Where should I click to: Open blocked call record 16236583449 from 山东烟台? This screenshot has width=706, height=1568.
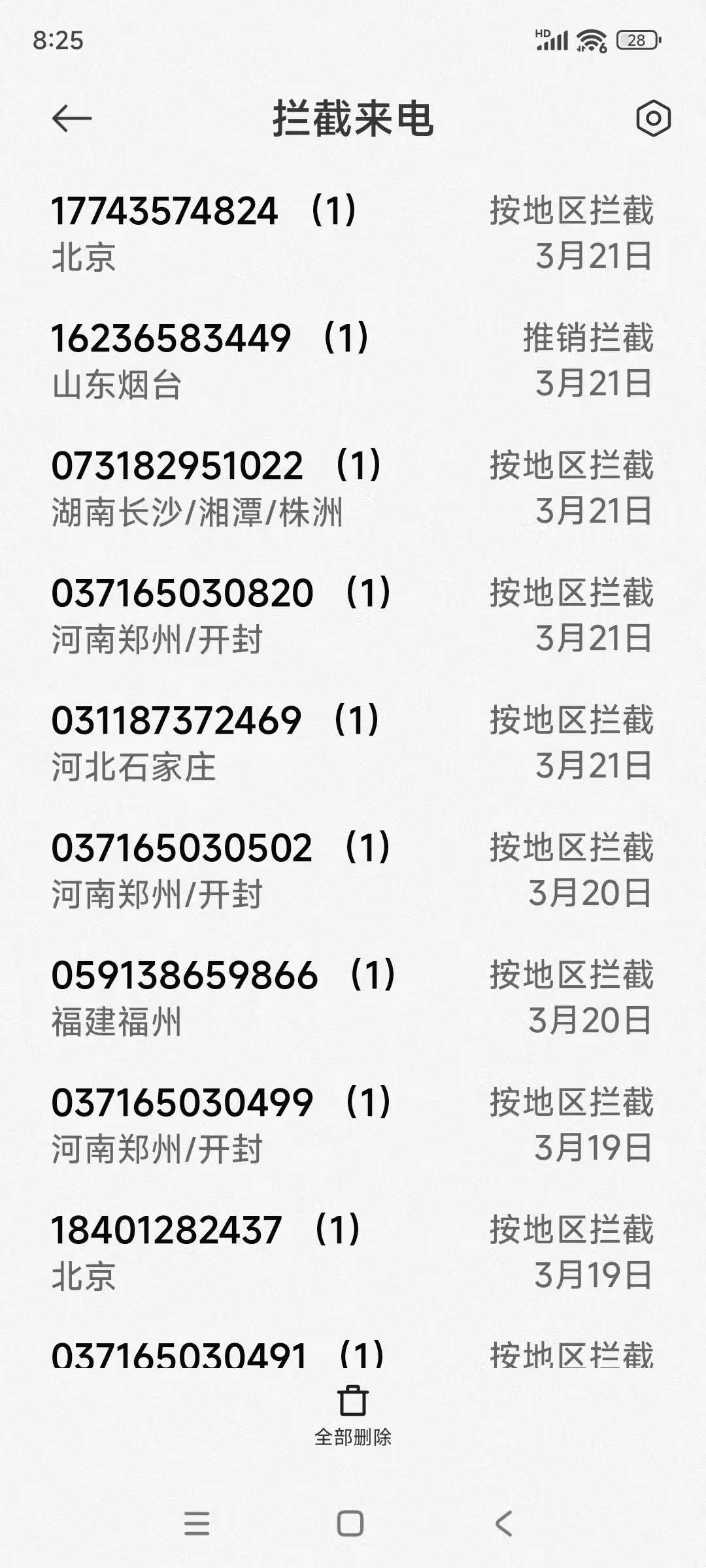tap(353, 361)
